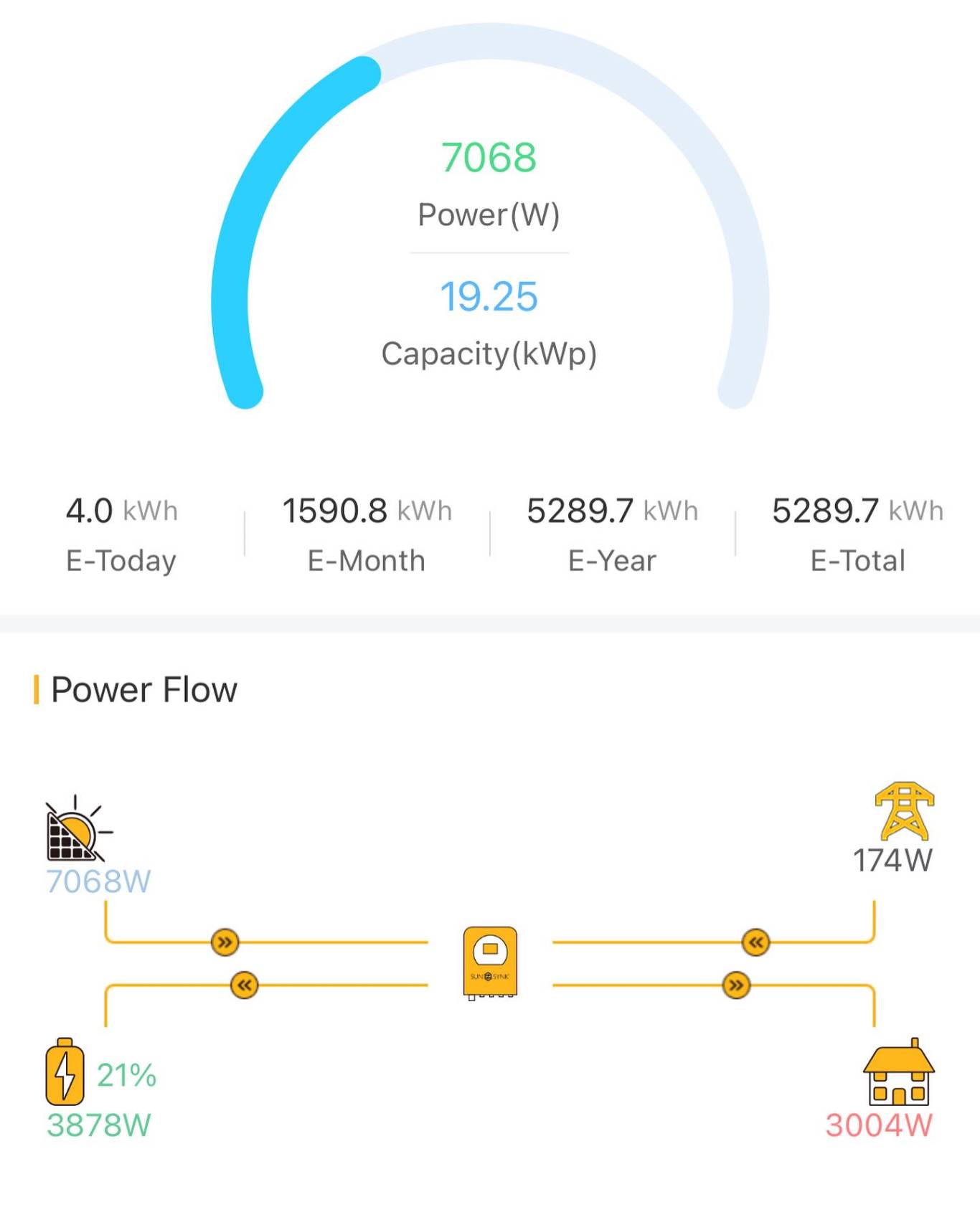980x1225 pixels.
Task: Tap the battery icon at 21%
Action: [x=65, y=1072]
